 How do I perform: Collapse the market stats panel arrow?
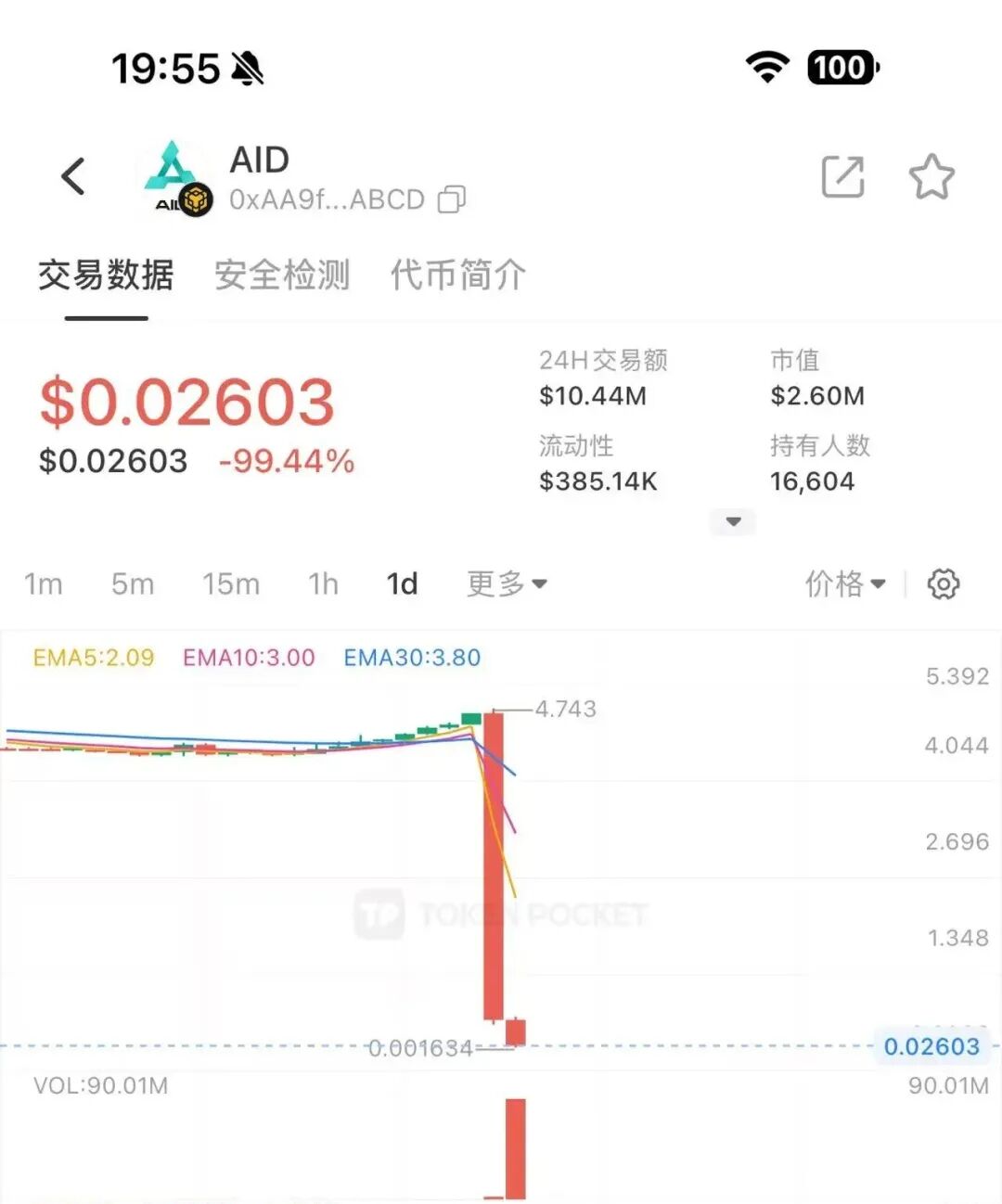click(x=732, y=522)
